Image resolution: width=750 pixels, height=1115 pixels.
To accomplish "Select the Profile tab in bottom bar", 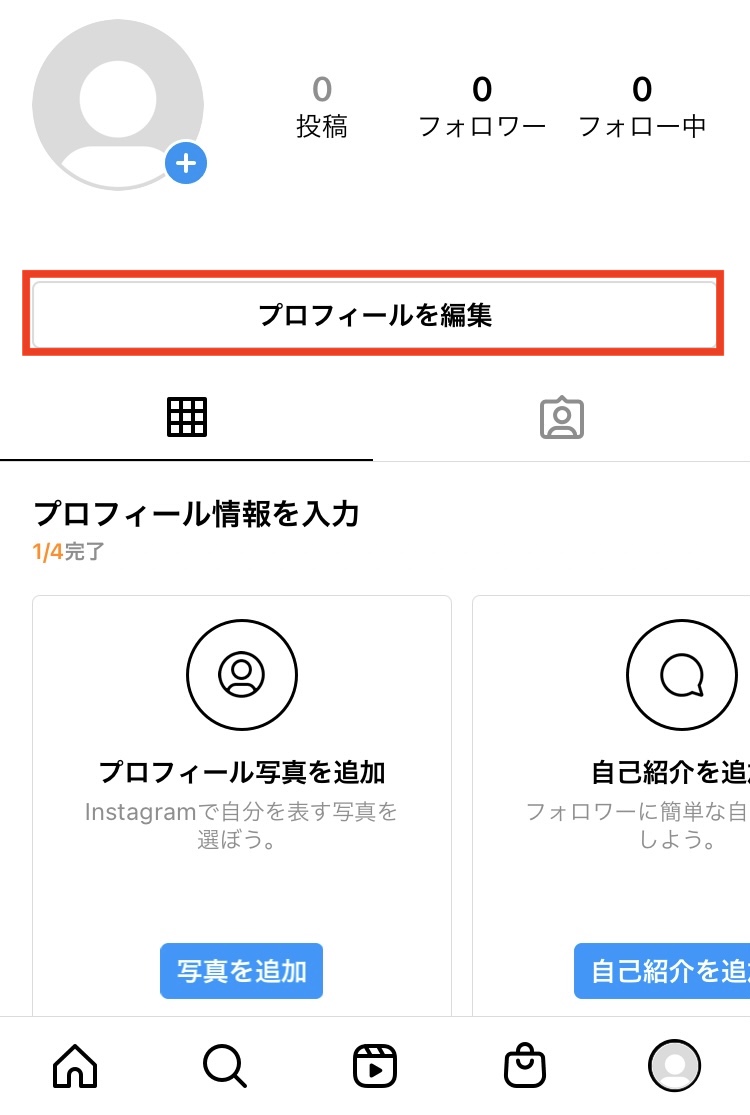I will 674,1067.
